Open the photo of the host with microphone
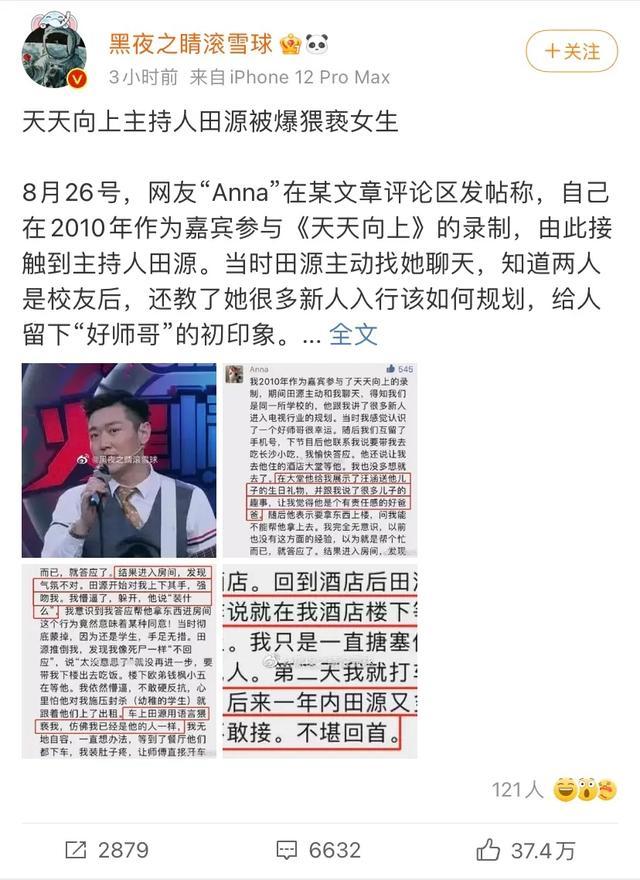The width and height of the screenshot is (640, 880). pyautogui.click(x=119, y=460)
